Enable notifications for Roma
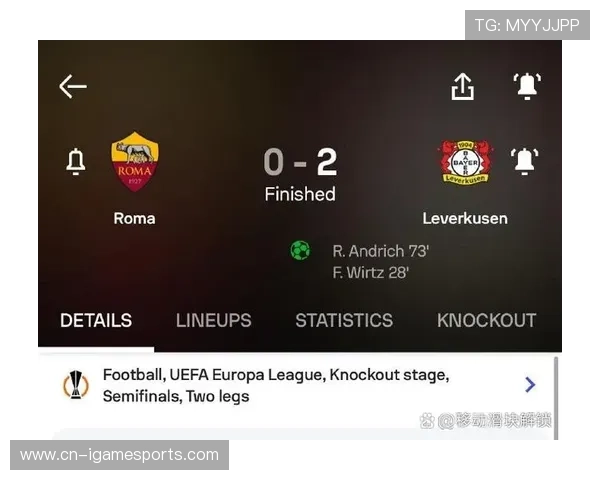Viewport: 600px width, 480px height. 75,161
